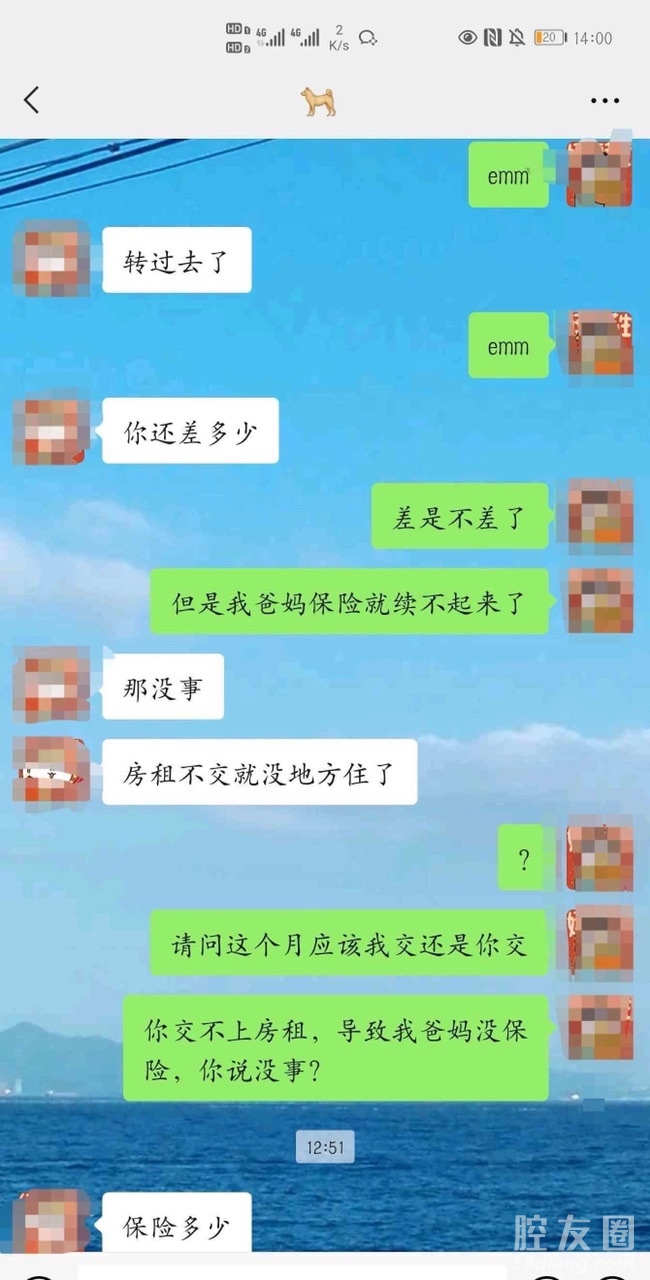
Task: Open the three-dot chat options menu
Action: click(605, 101)
